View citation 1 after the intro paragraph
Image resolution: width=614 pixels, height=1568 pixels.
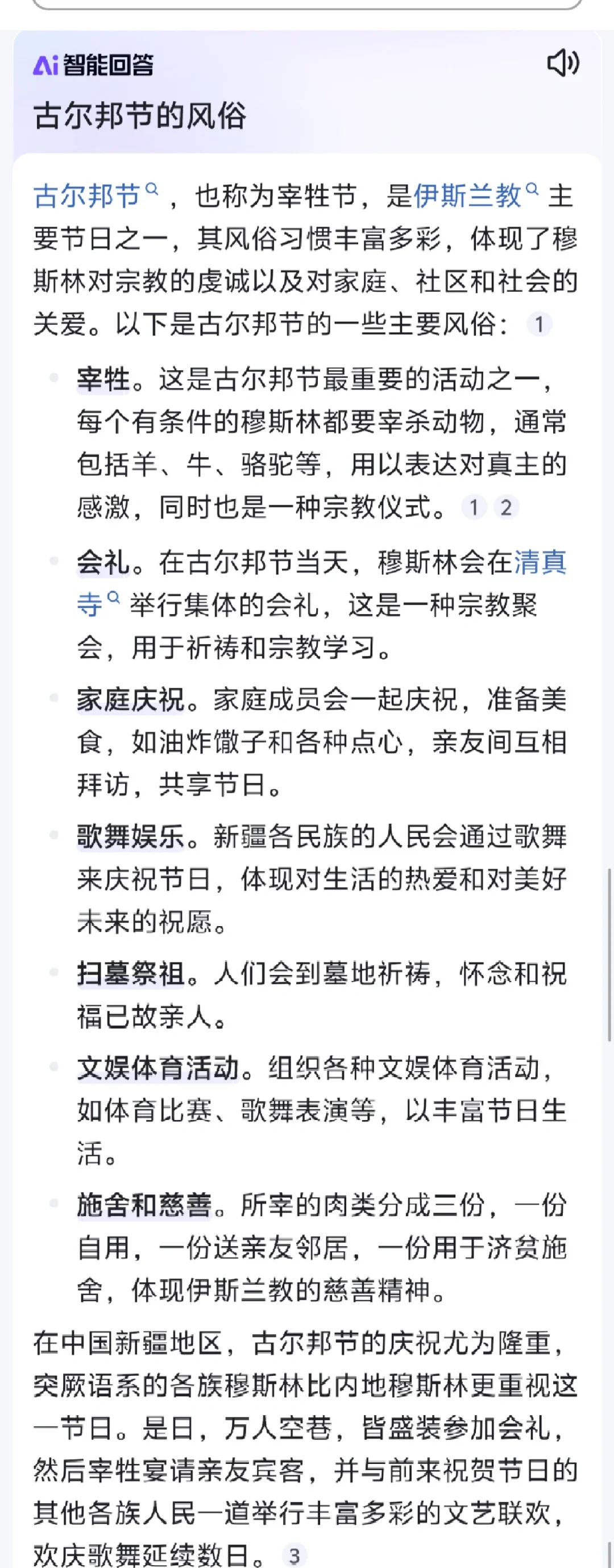(539, 325)
